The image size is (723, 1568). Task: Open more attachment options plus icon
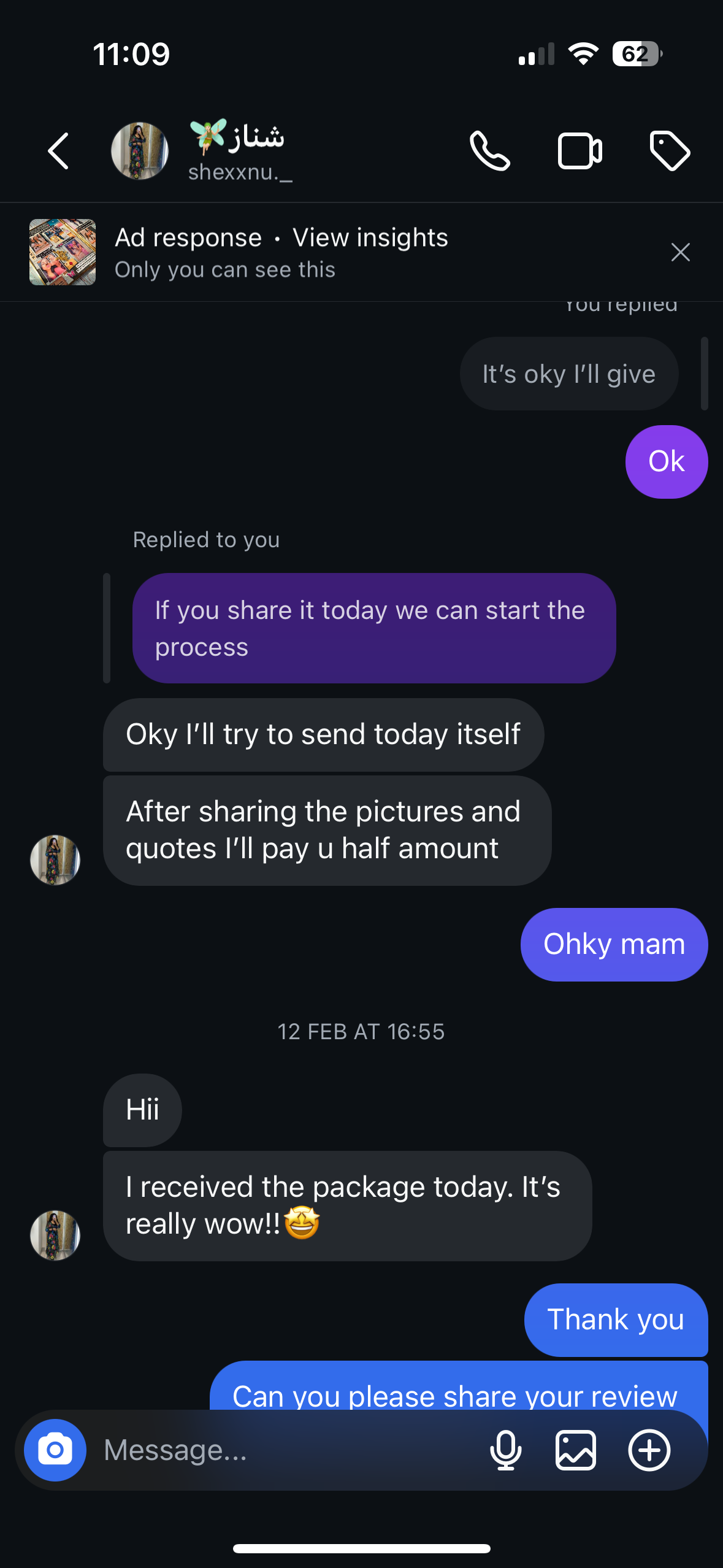tap(649, 1450)
